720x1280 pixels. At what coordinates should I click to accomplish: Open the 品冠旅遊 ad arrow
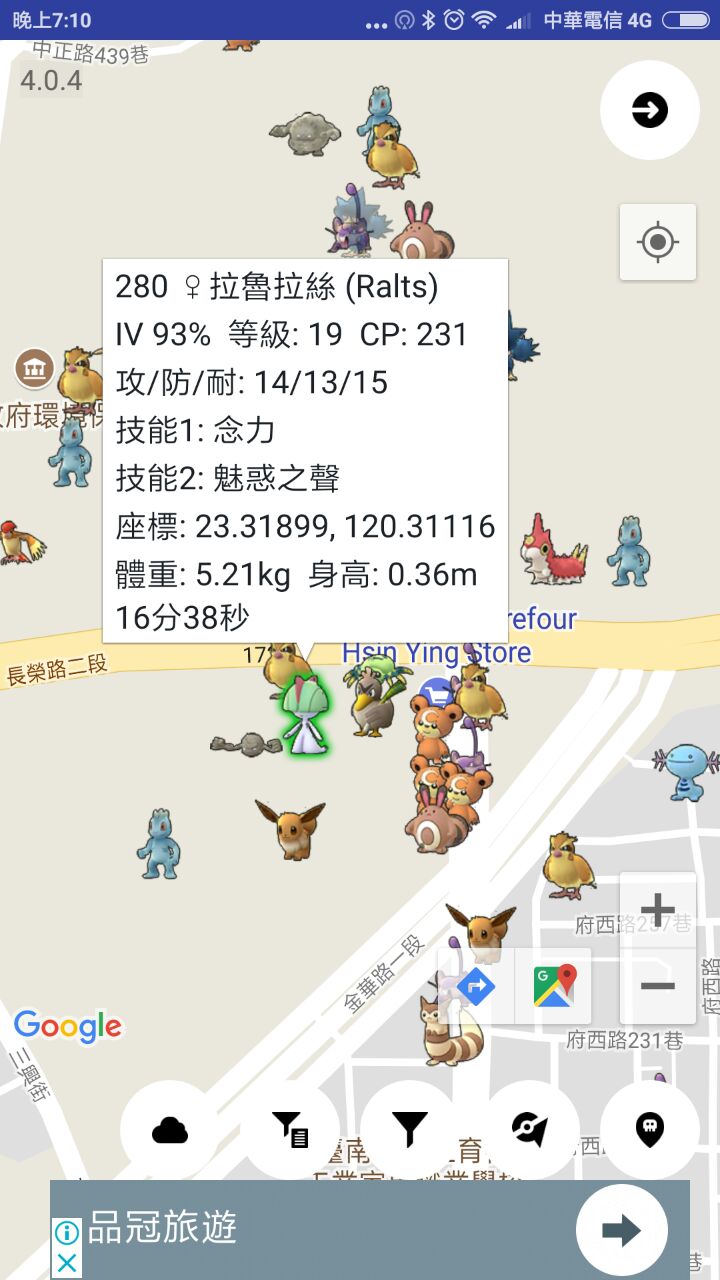click(621, 1230)
